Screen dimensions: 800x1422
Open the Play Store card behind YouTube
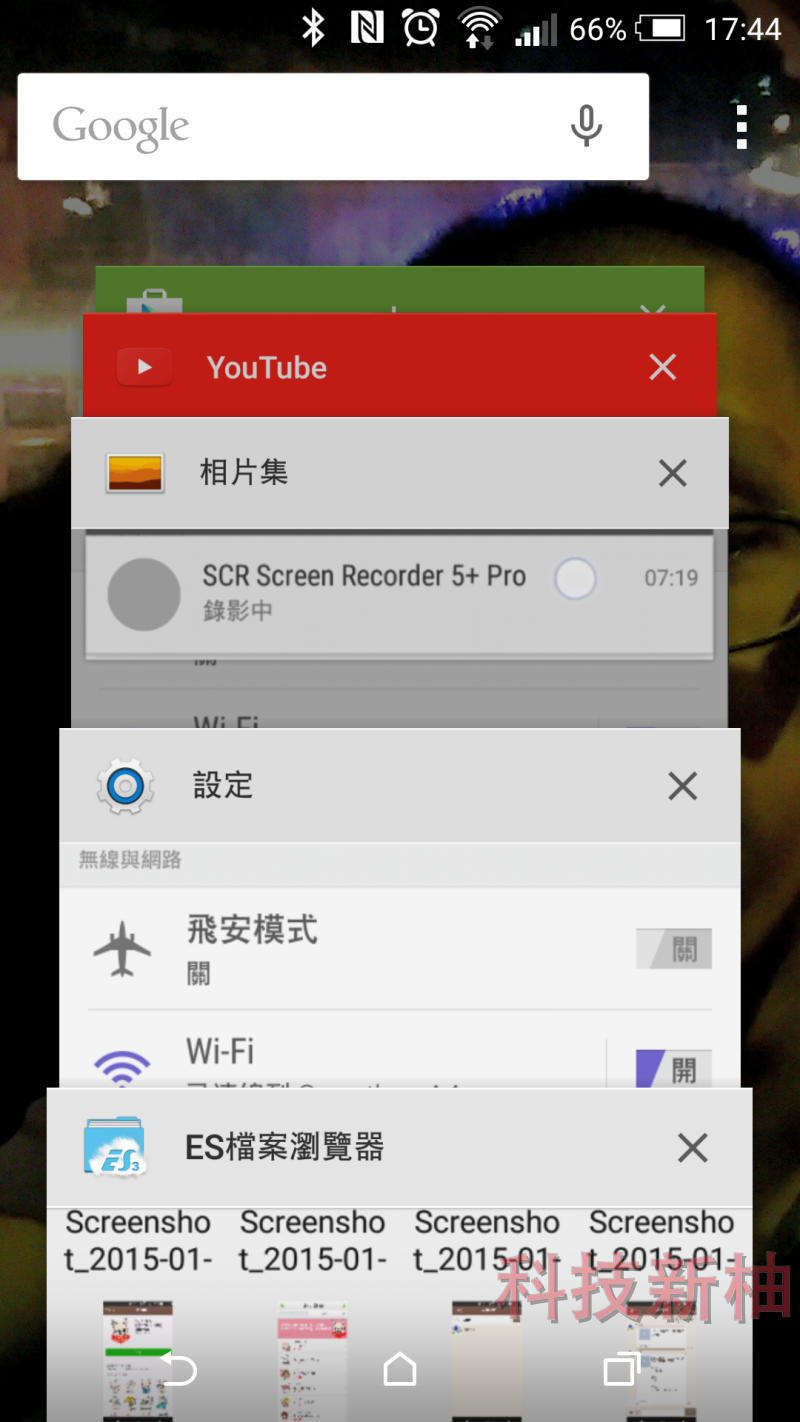400,292
